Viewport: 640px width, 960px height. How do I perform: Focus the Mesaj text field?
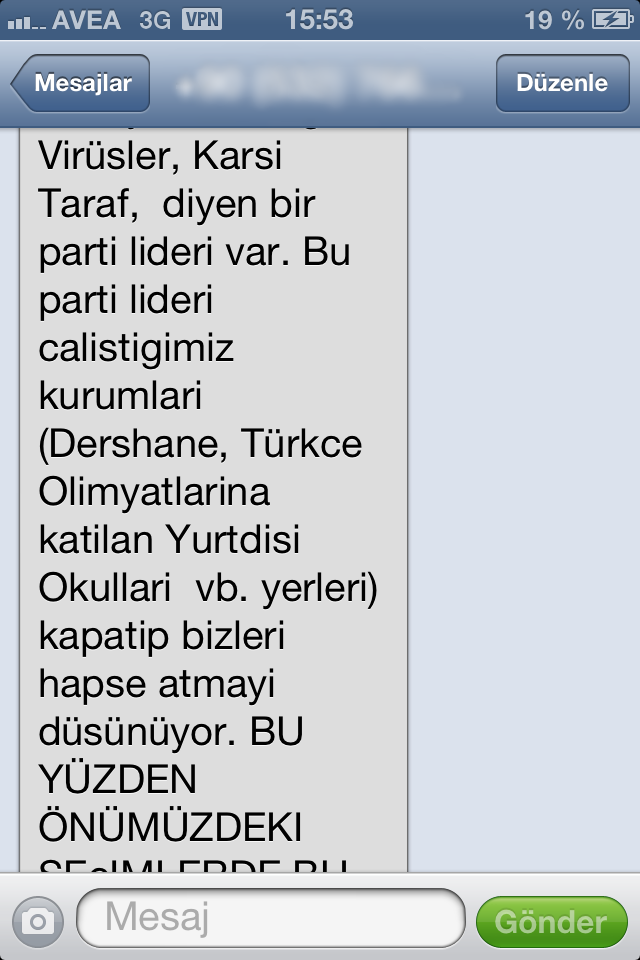270,918
